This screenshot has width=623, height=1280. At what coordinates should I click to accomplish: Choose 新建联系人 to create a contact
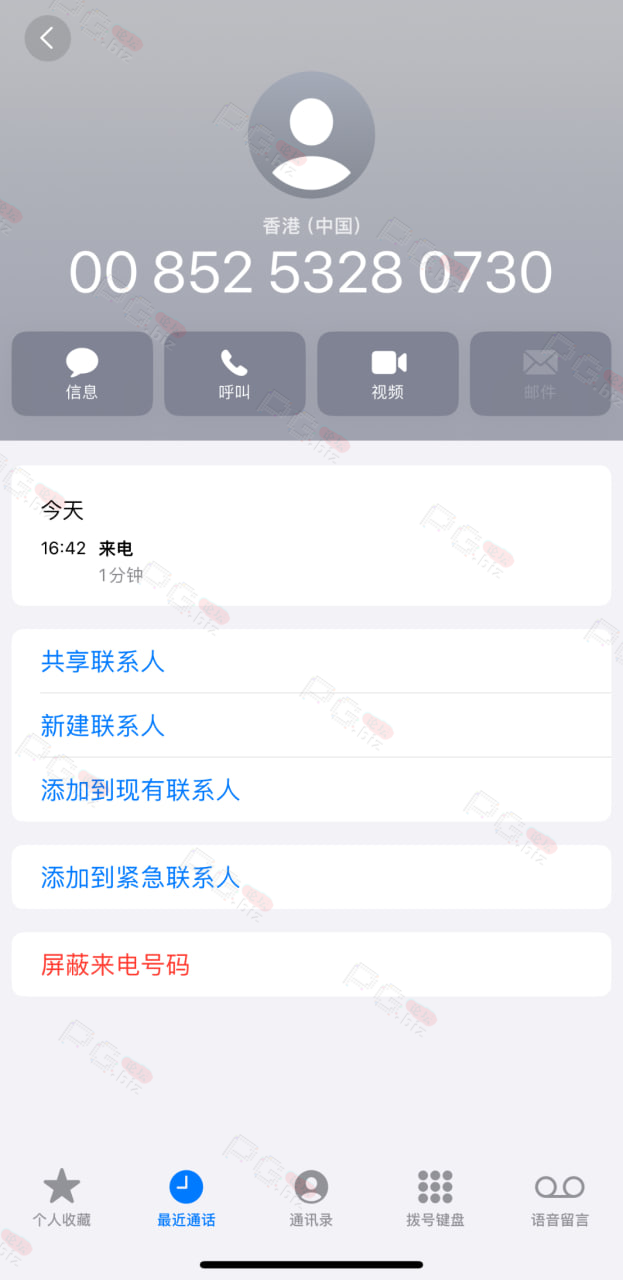(311, 725)
